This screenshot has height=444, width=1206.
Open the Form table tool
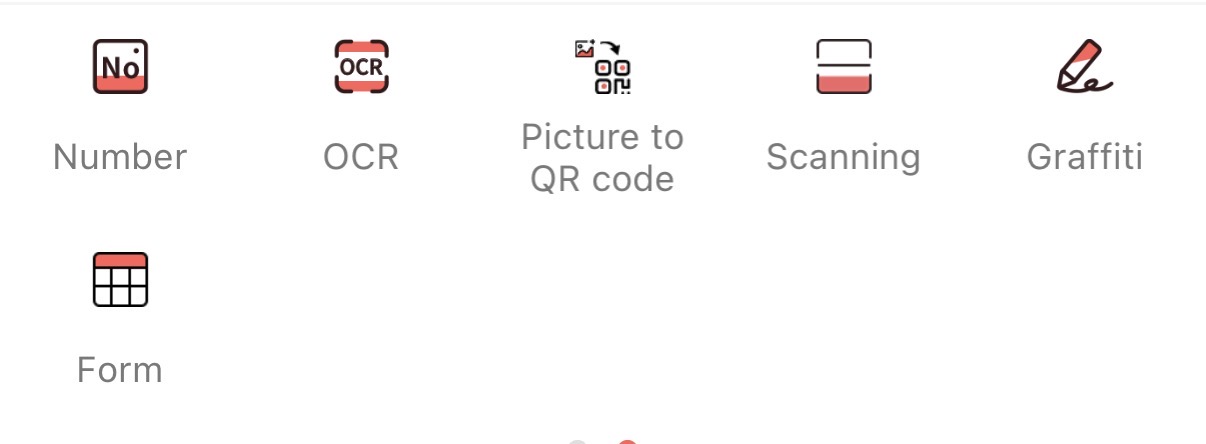tap(120, 280)
